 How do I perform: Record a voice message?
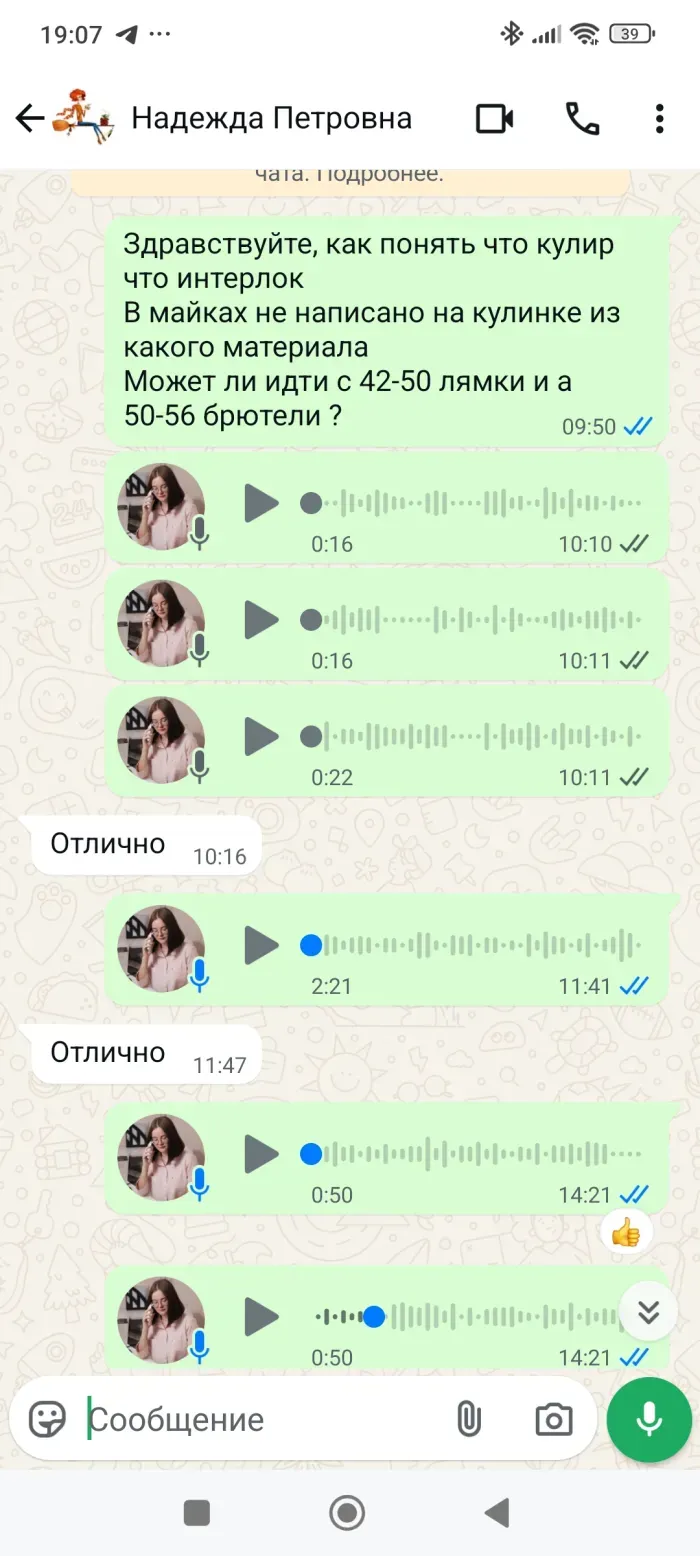click(x=649, y=1419)
